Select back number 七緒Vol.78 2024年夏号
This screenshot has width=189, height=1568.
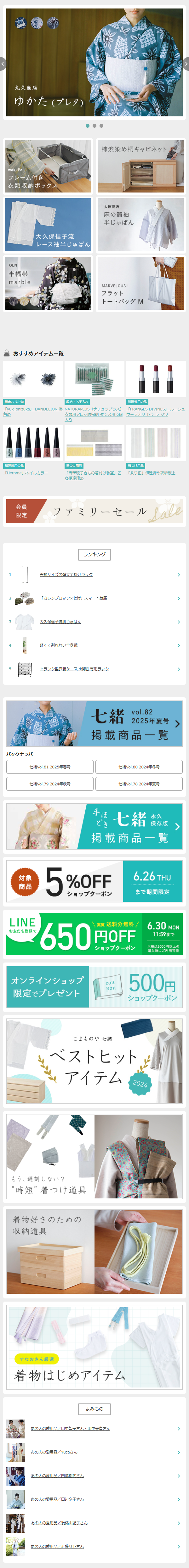(x=139, y=784)
